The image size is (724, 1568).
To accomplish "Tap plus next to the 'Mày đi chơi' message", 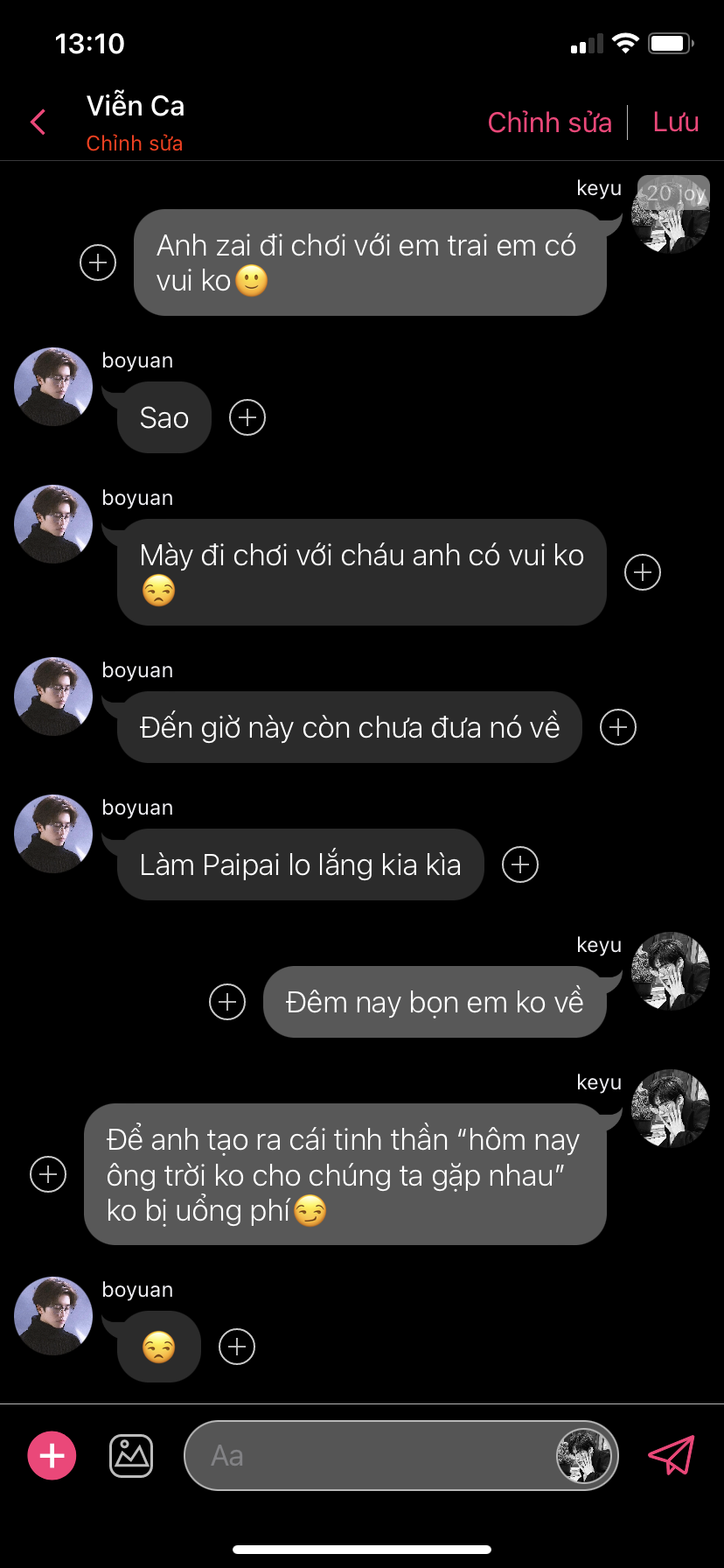I will pyautogui.click(x=643, y=572).
